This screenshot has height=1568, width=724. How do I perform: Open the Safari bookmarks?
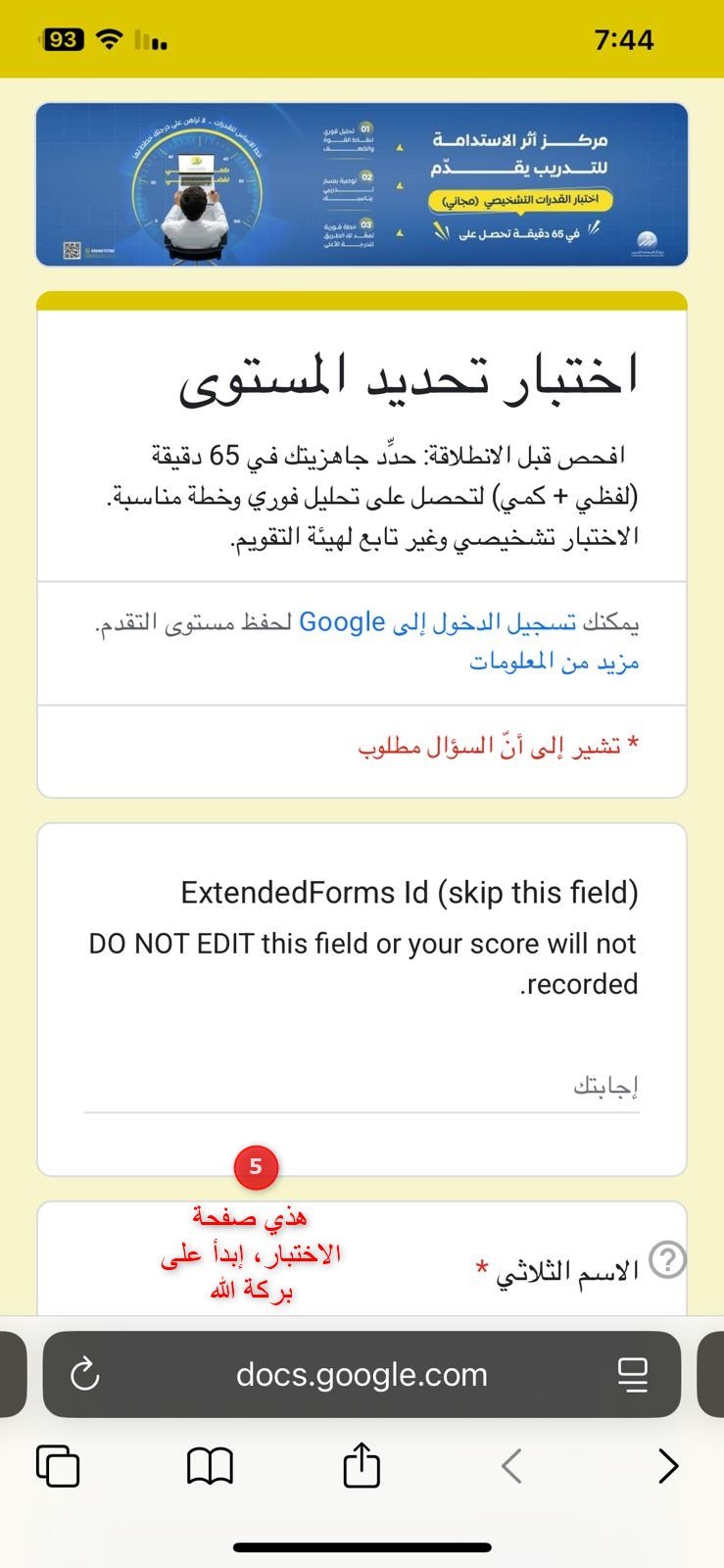210,1466
